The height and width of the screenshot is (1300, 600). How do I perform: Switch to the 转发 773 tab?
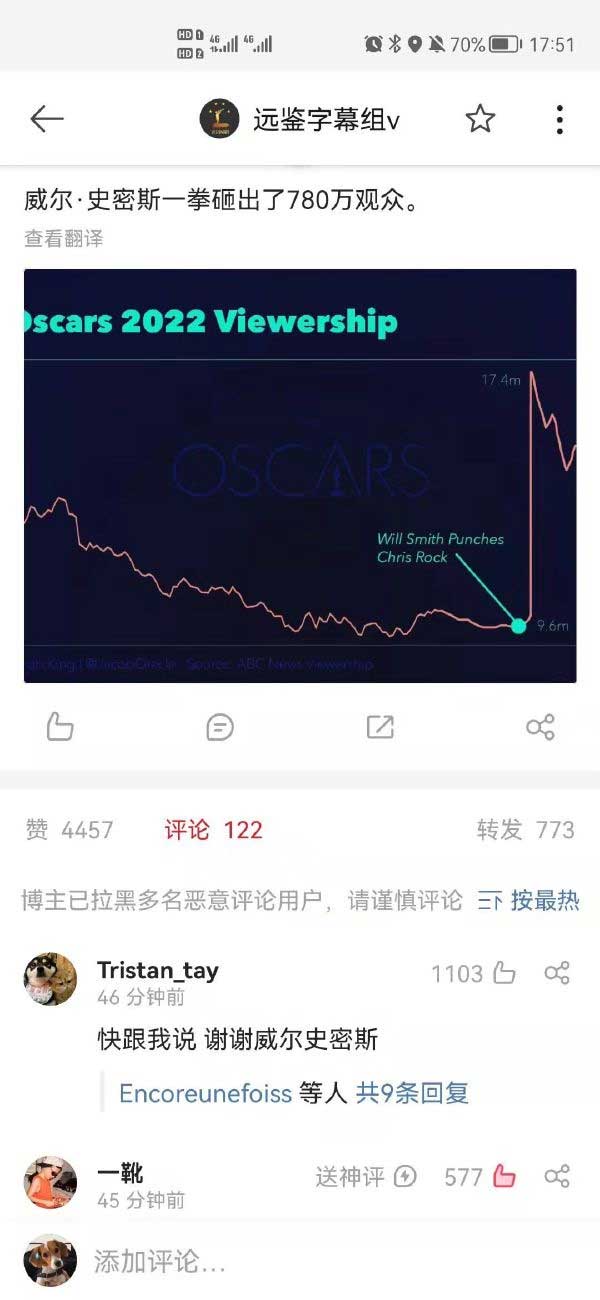[x=525, y=830]
